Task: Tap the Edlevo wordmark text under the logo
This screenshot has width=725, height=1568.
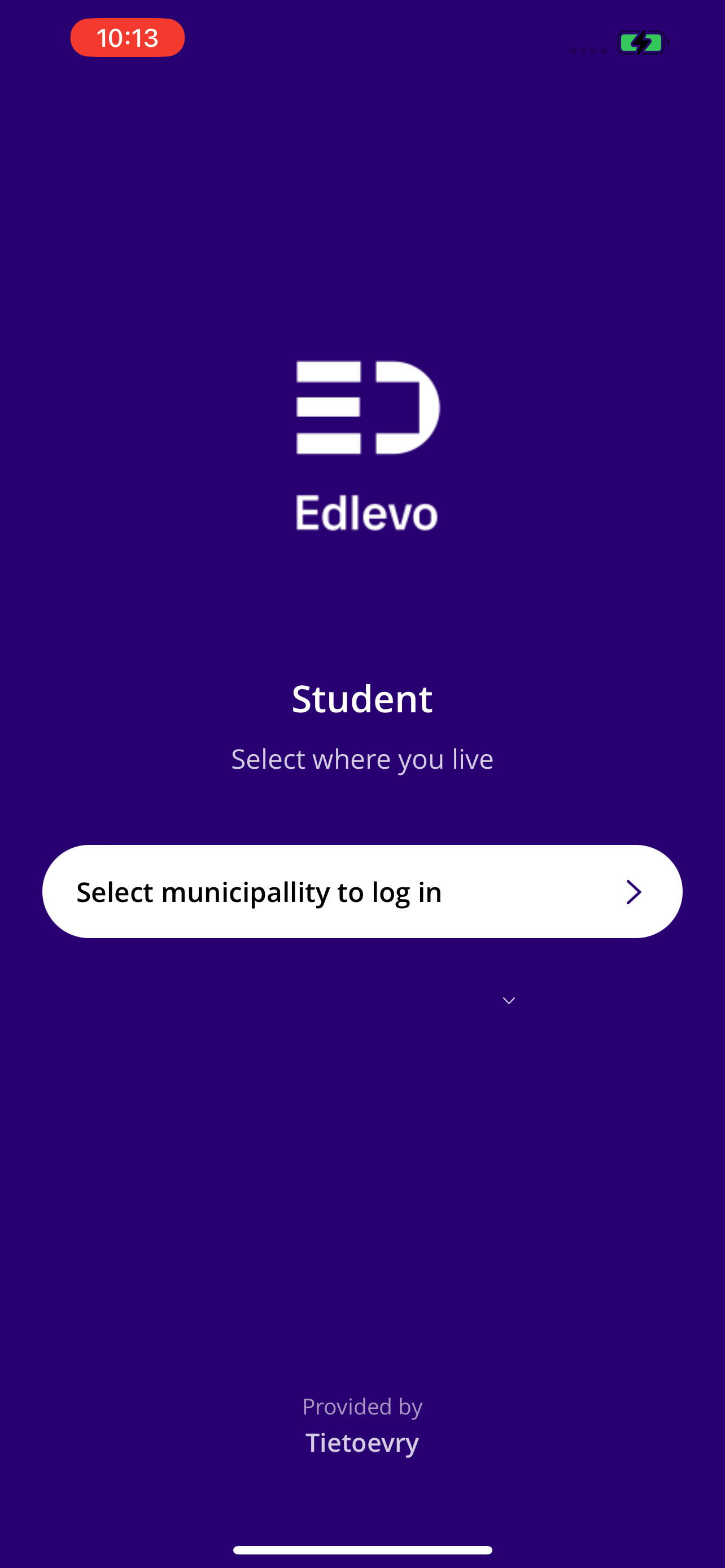Action: [x=366, y=514]
